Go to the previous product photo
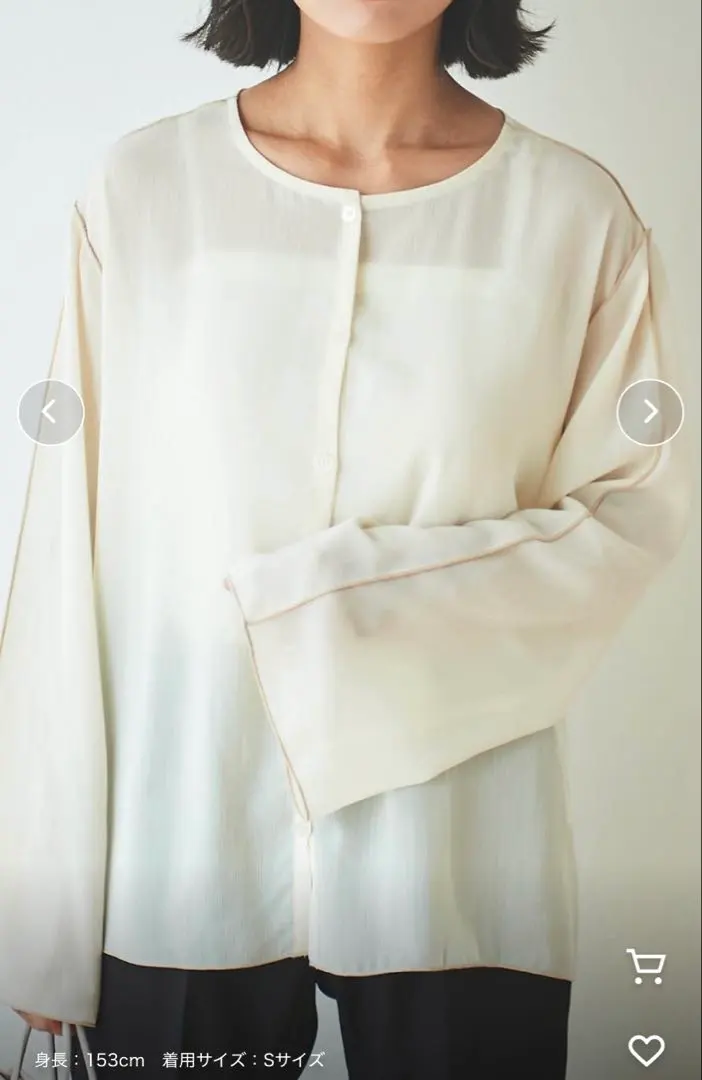 pos(50,412)
